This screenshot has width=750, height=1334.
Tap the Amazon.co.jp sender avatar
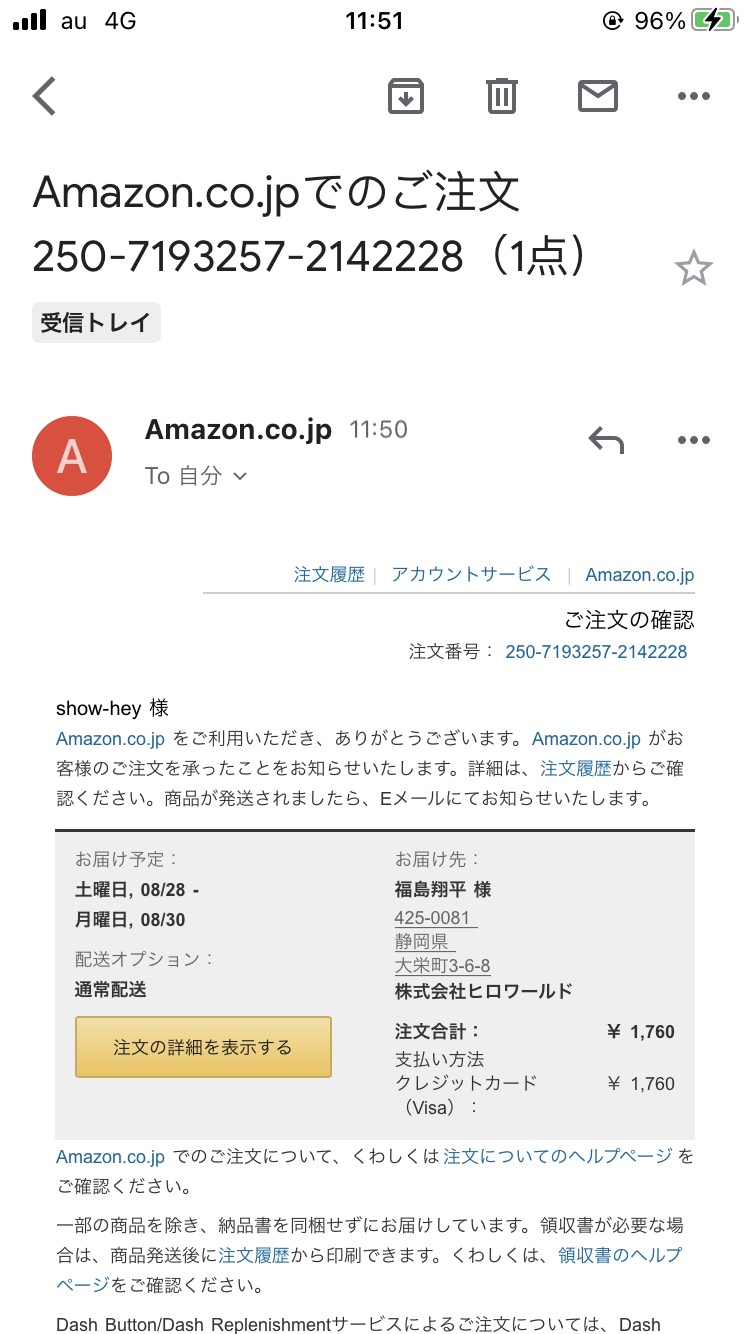click(x=72, y=456)
